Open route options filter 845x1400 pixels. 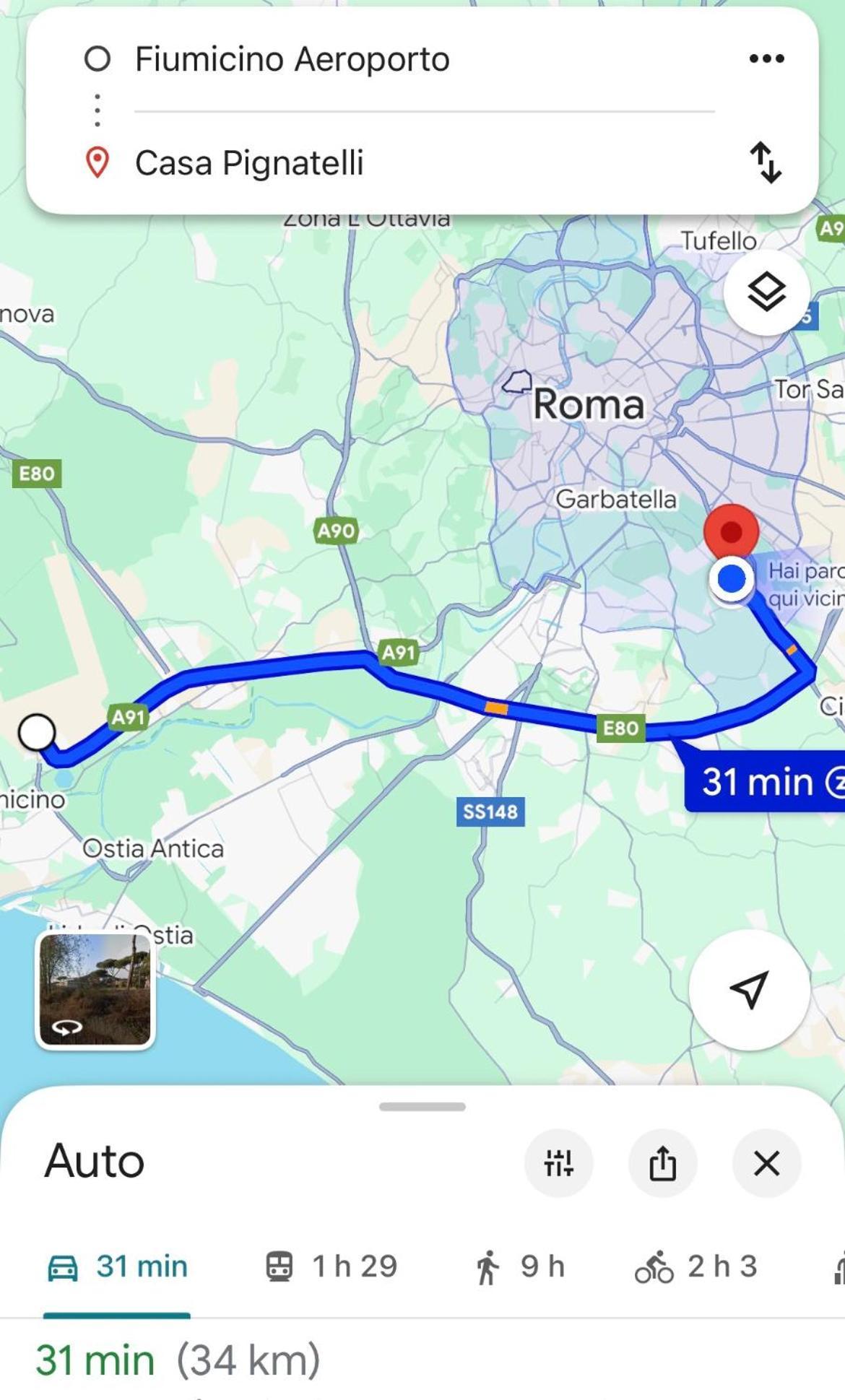point(558,1163)
